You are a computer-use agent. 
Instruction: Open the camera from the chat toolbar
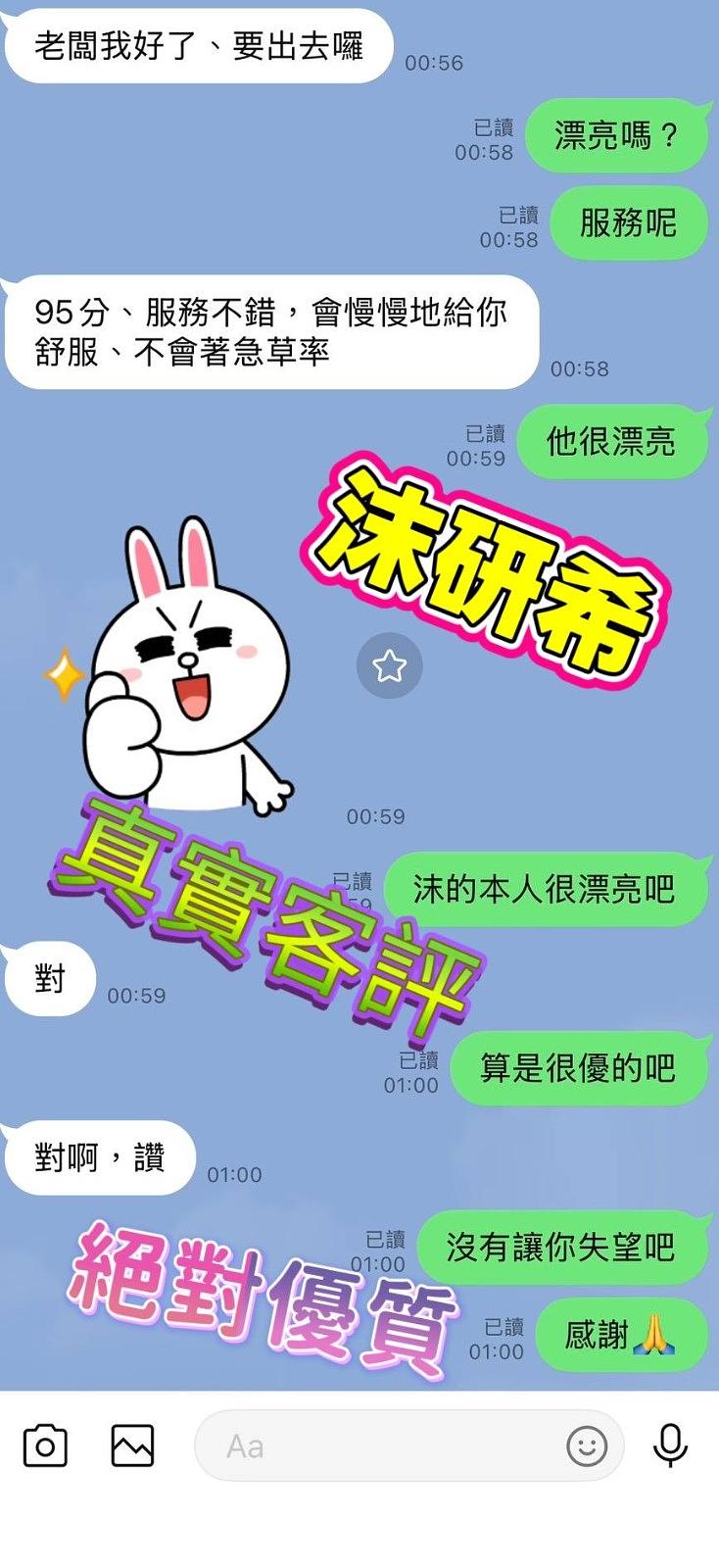(x=45, y=1446)
